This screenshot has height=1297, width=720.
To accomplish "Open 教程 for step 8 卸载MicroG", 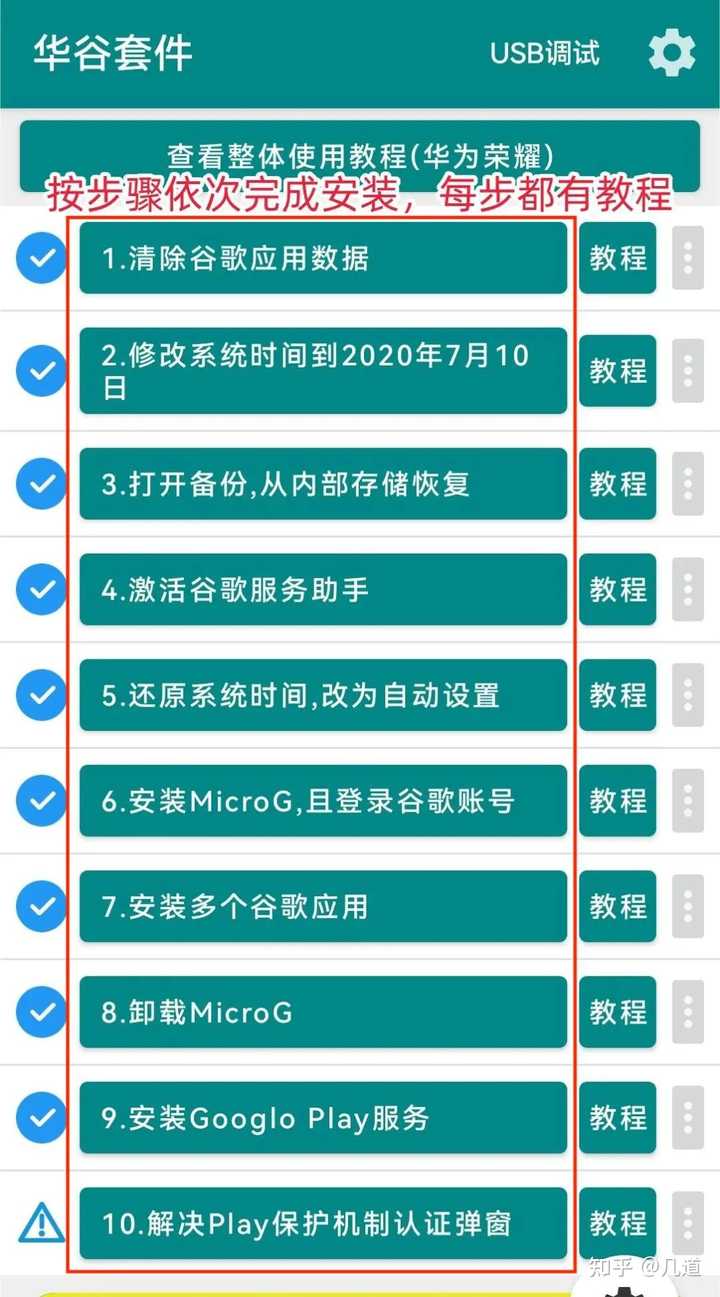I will coord(618,1012).
